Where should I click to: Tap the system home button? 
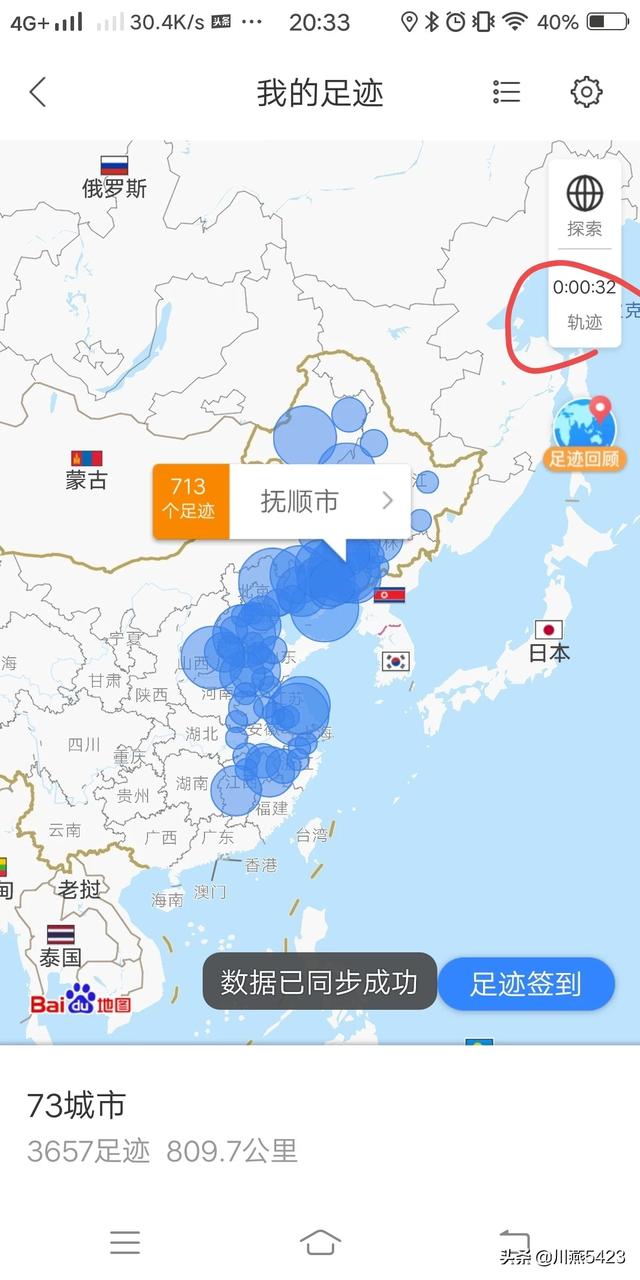[x=319, y=1242]
